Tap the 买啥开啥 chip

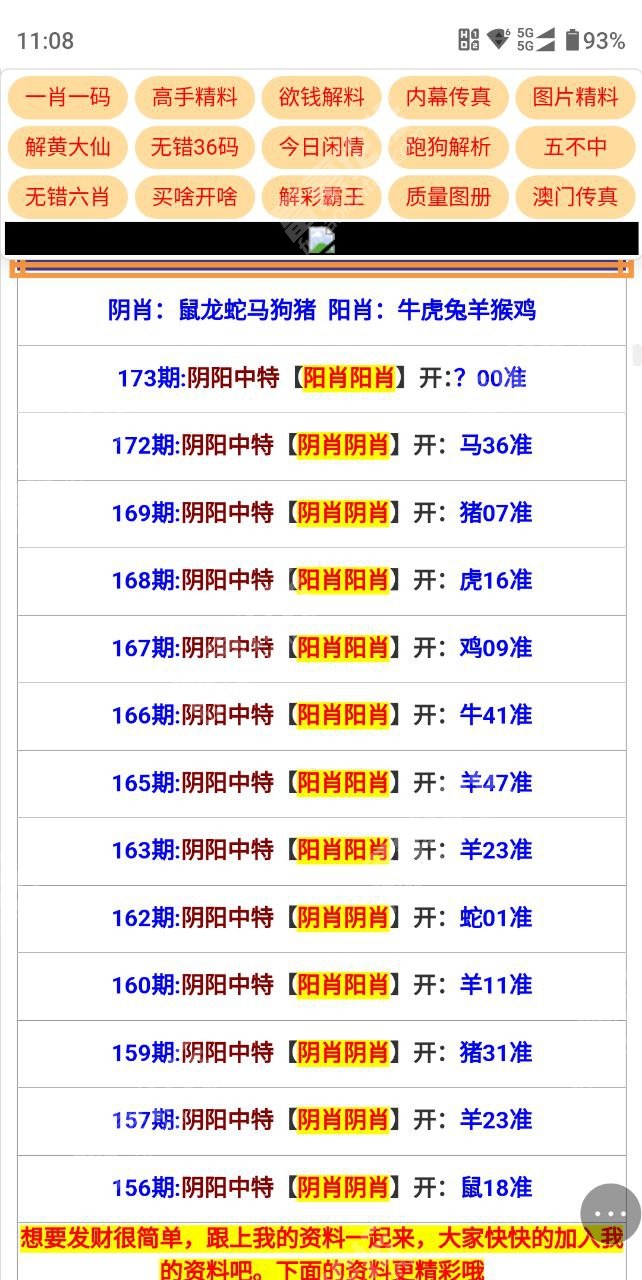coord(194,197)
